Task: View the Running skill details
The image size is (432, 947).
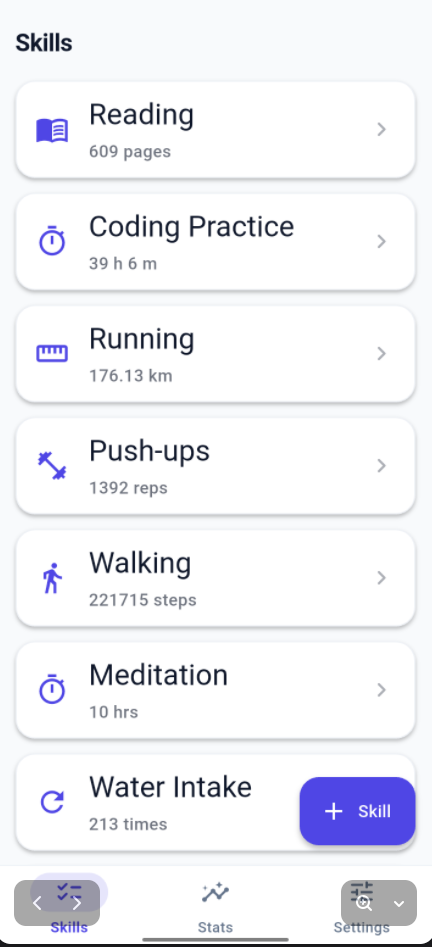Action: click(215, 354)
